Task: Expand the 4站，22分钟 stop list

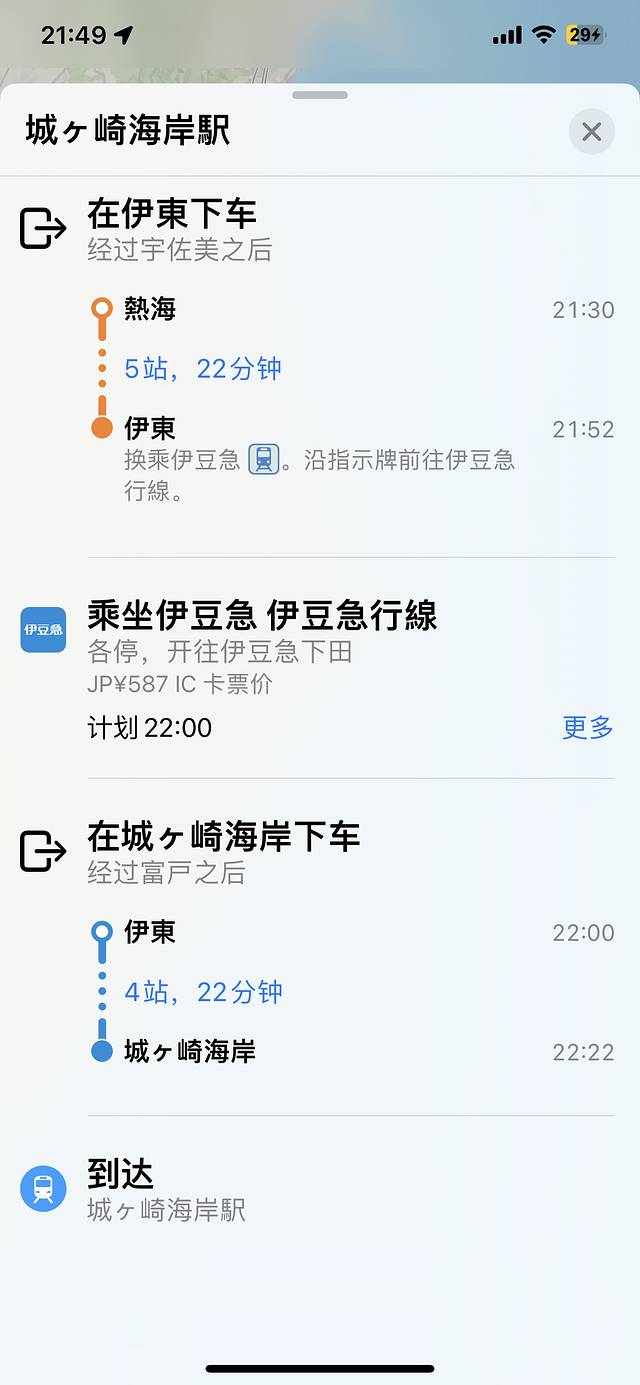Action: pos(203,992)
